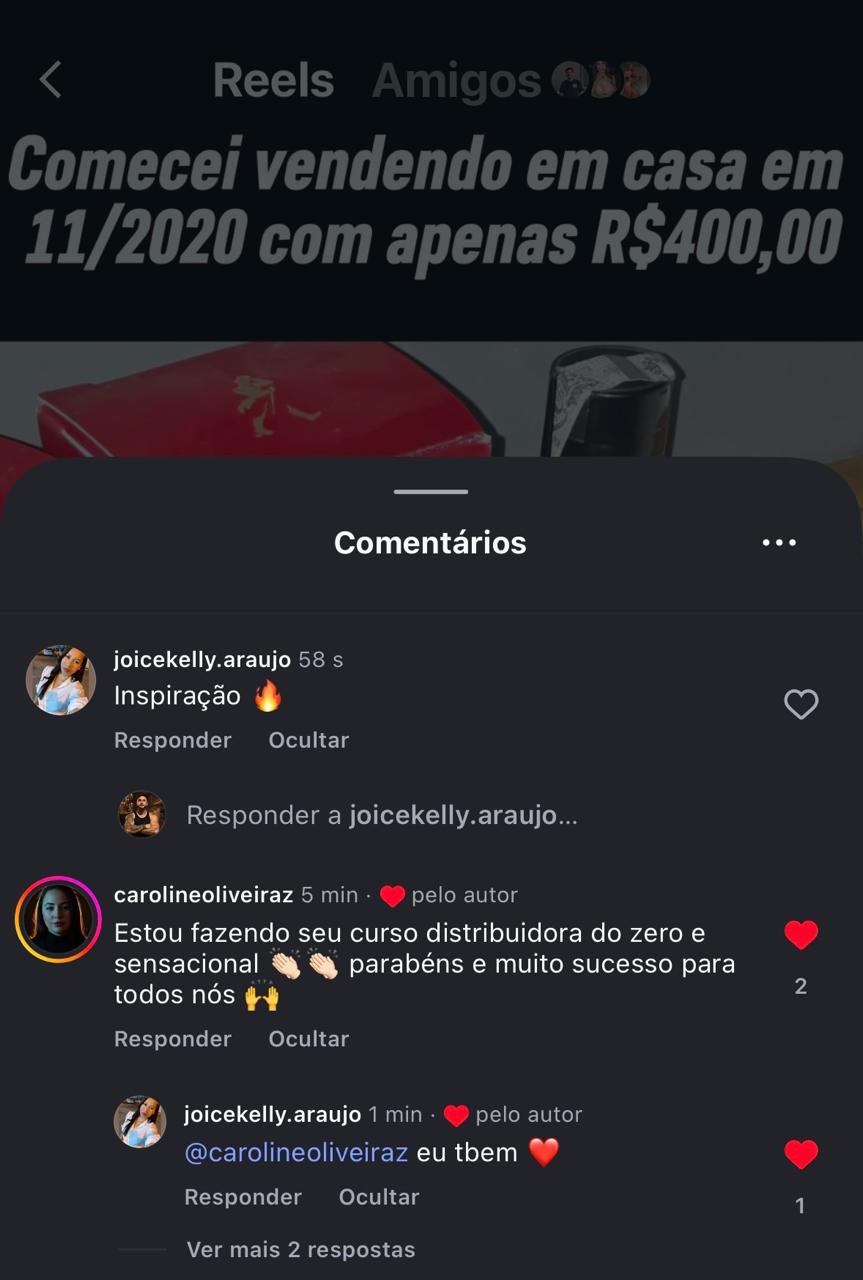This screenshot has width=863, height=1280.
Task: Tap Ocultar under the "eu tbem" reply
Action: (378, 1197)
